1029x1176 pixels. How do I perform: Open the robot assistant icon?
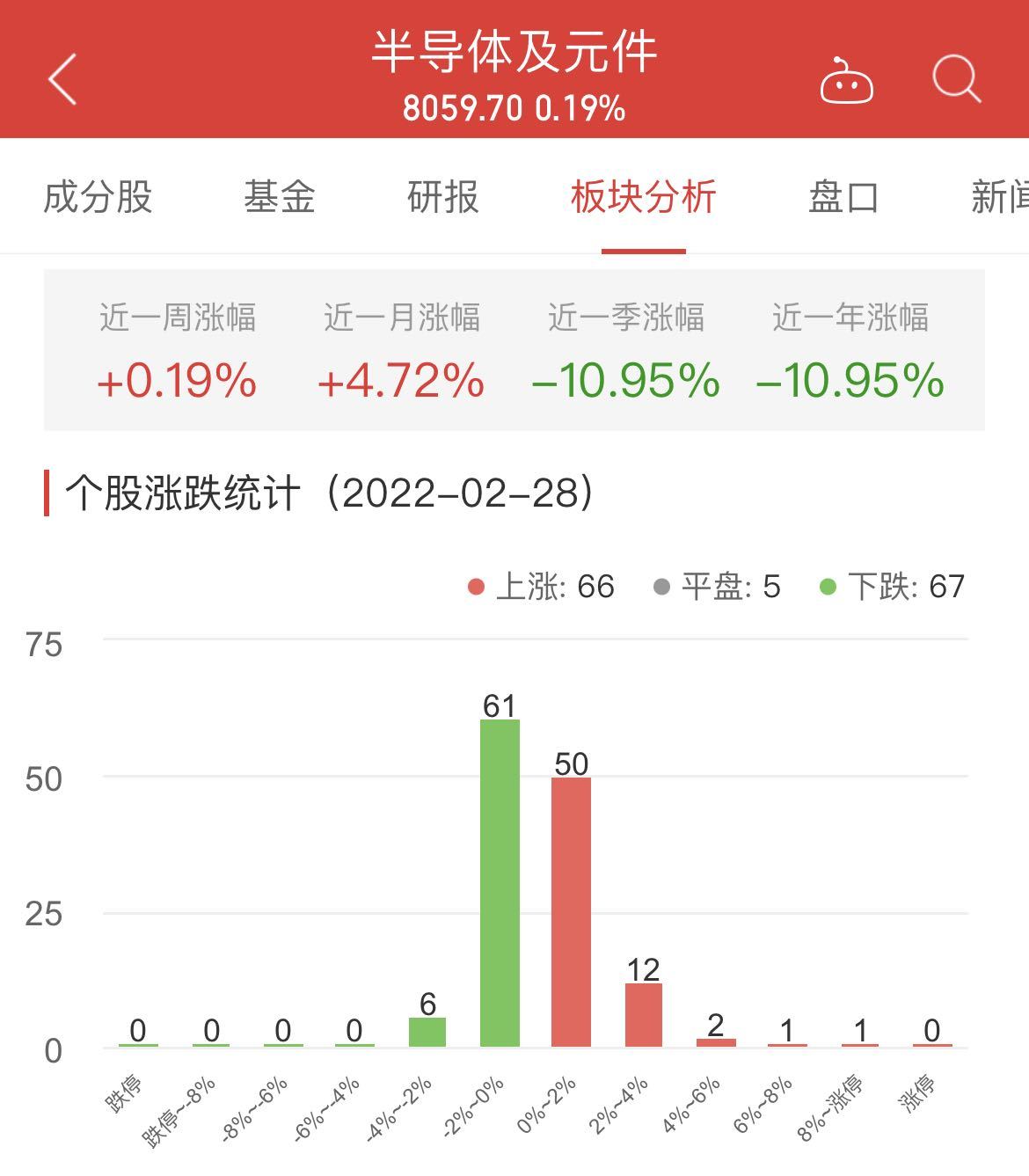tap(846, 81)
